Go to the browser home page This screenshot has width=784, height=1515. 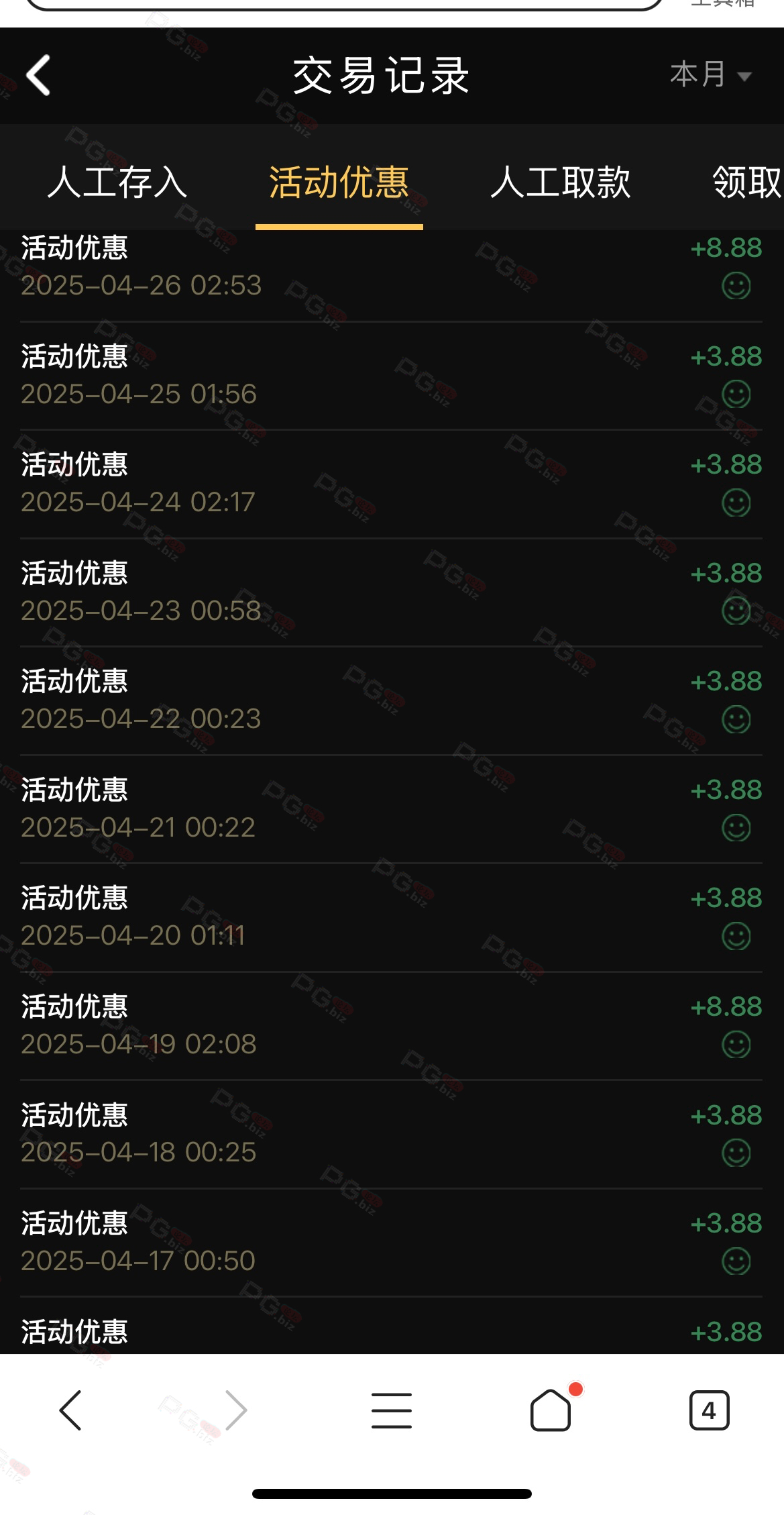click(x=551, y=1410)
